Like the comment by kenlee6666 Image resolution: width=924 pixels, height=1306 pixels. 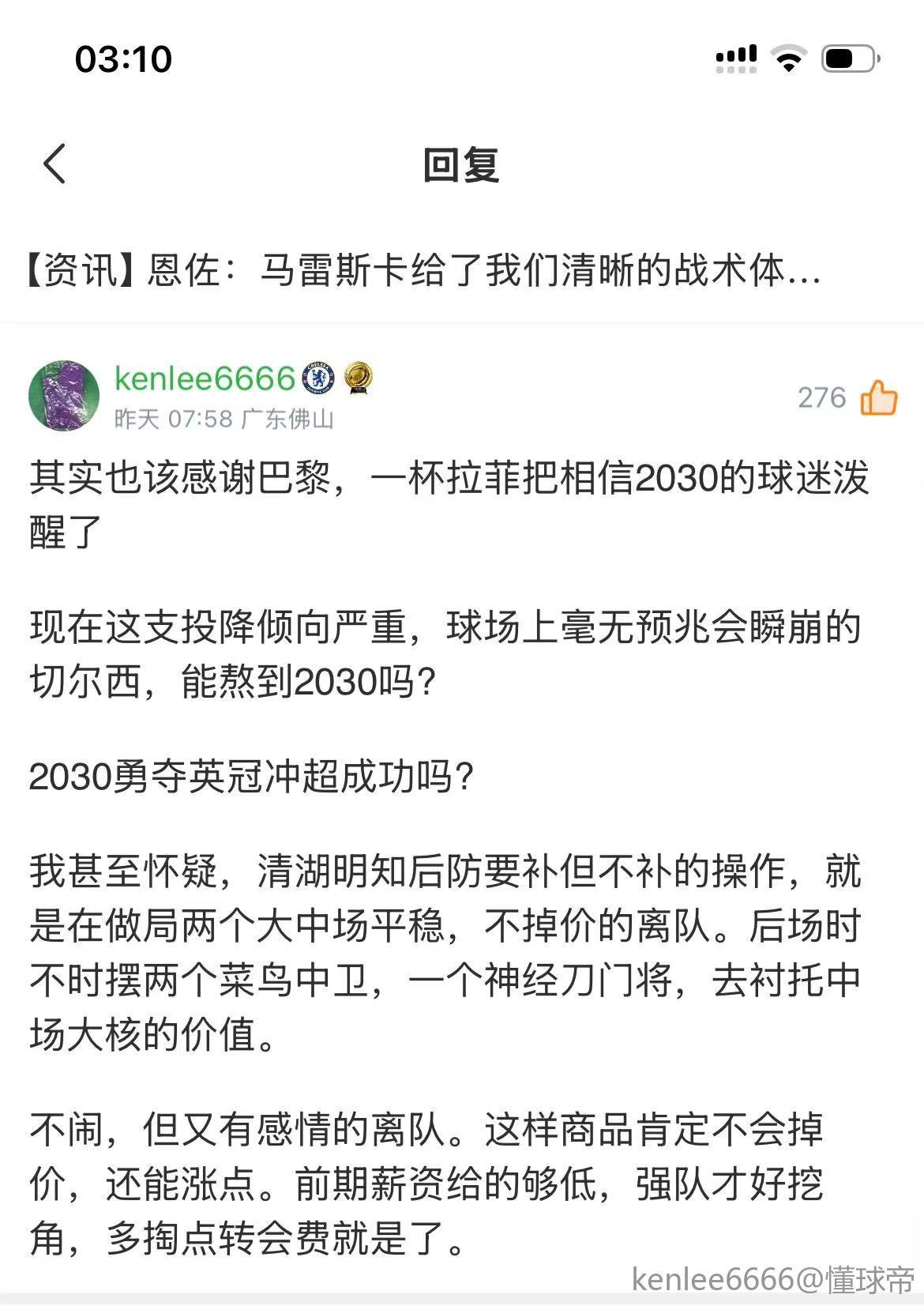point(878,397)
